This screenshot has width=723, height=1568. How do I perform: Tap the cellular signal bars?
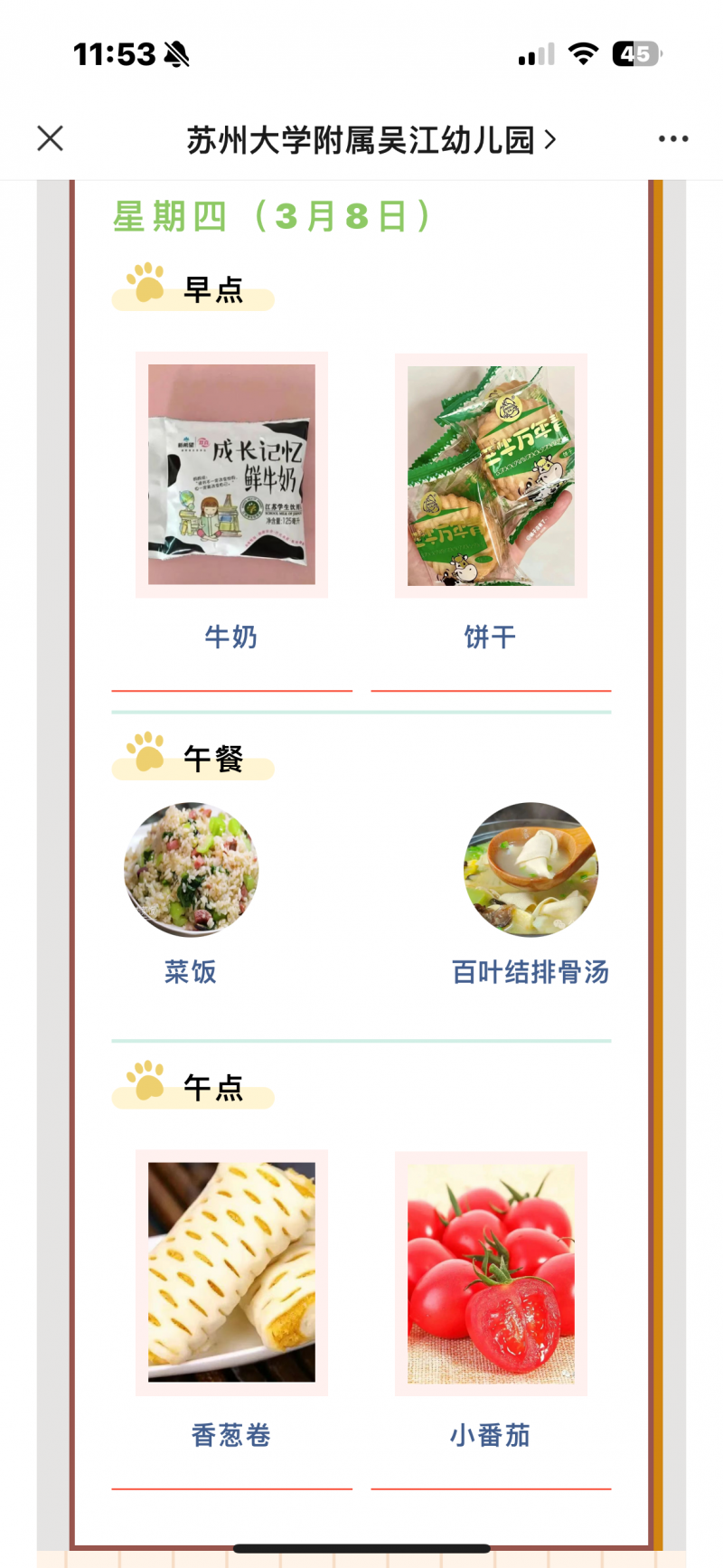(535, 54)
